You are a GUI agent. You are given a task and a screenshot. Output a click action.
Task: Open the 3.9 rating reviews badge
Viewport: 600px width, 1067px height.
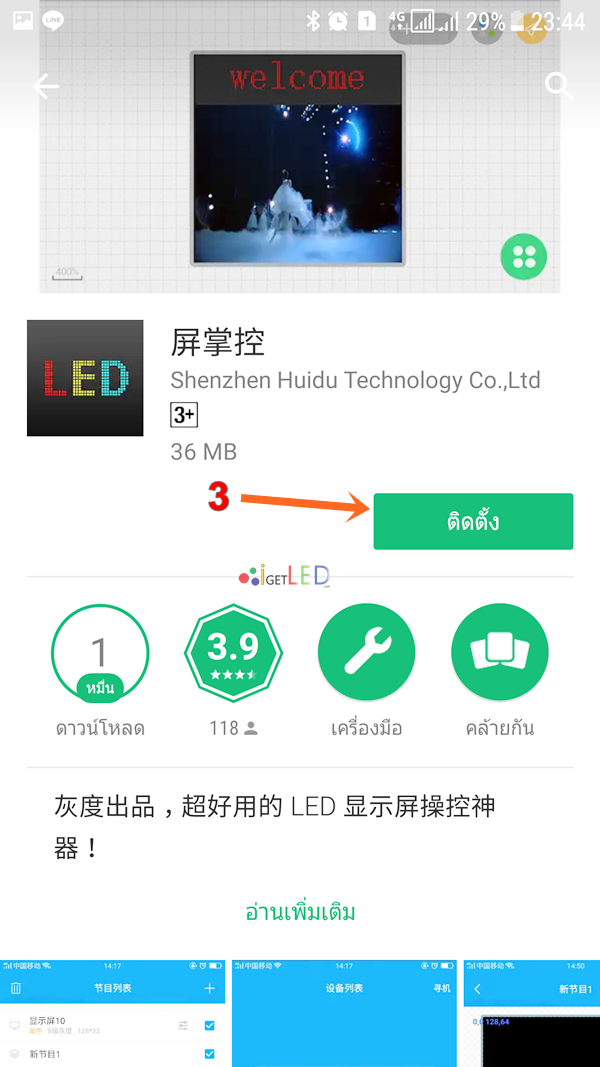coord(233,653)
